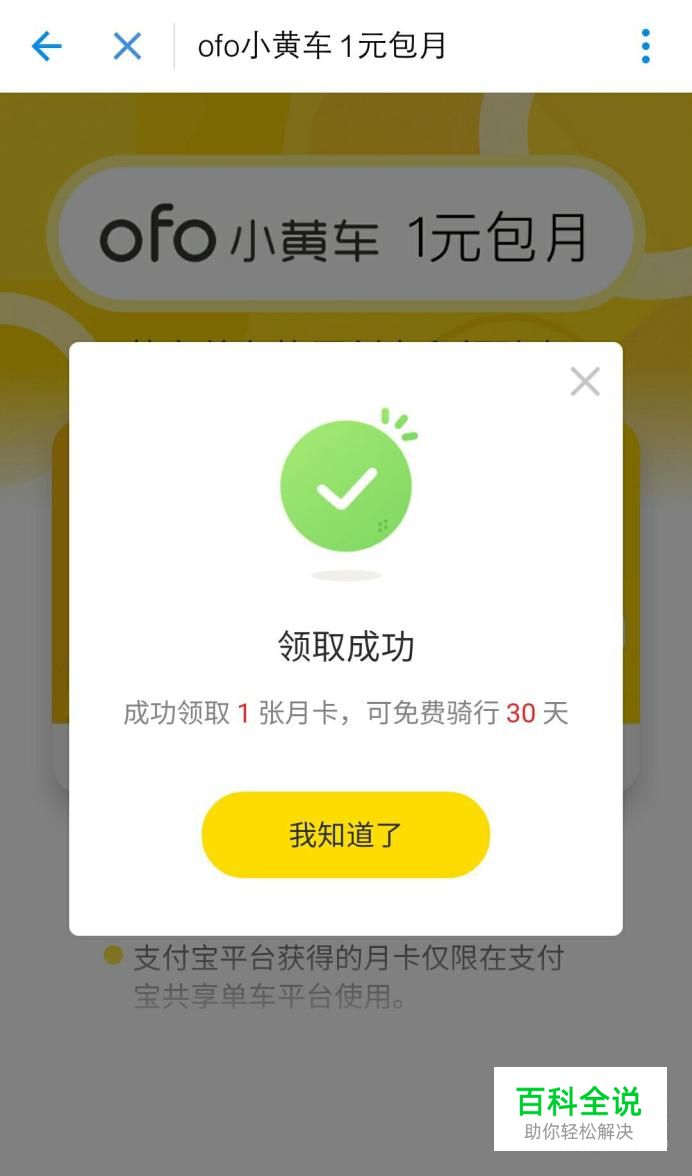
Task: Tap the 我知道了 button
Action: point(346,835)
